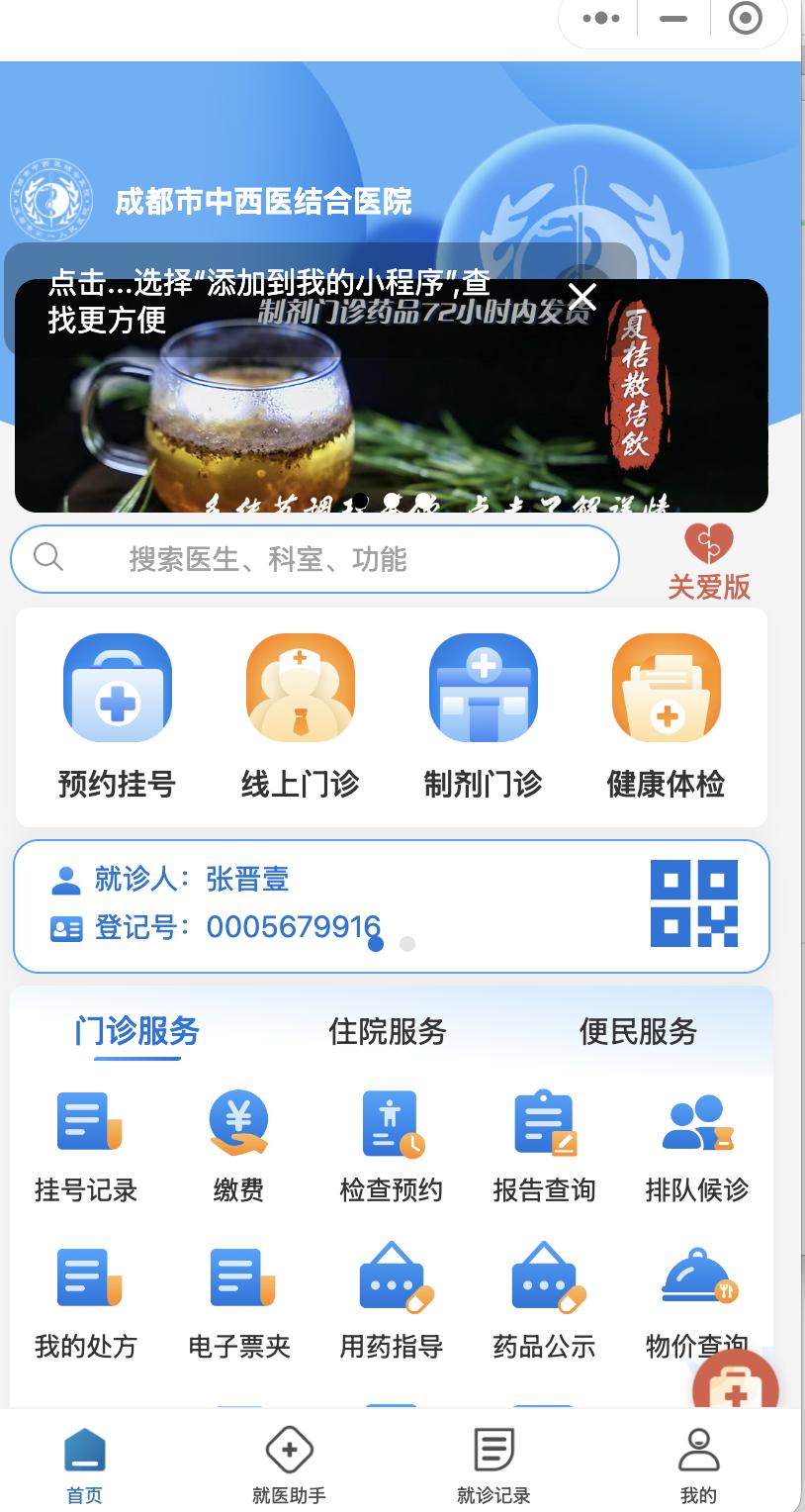
Task: Open 缴费 payment
Action: pyautogui.click(x=238, y=1146)
